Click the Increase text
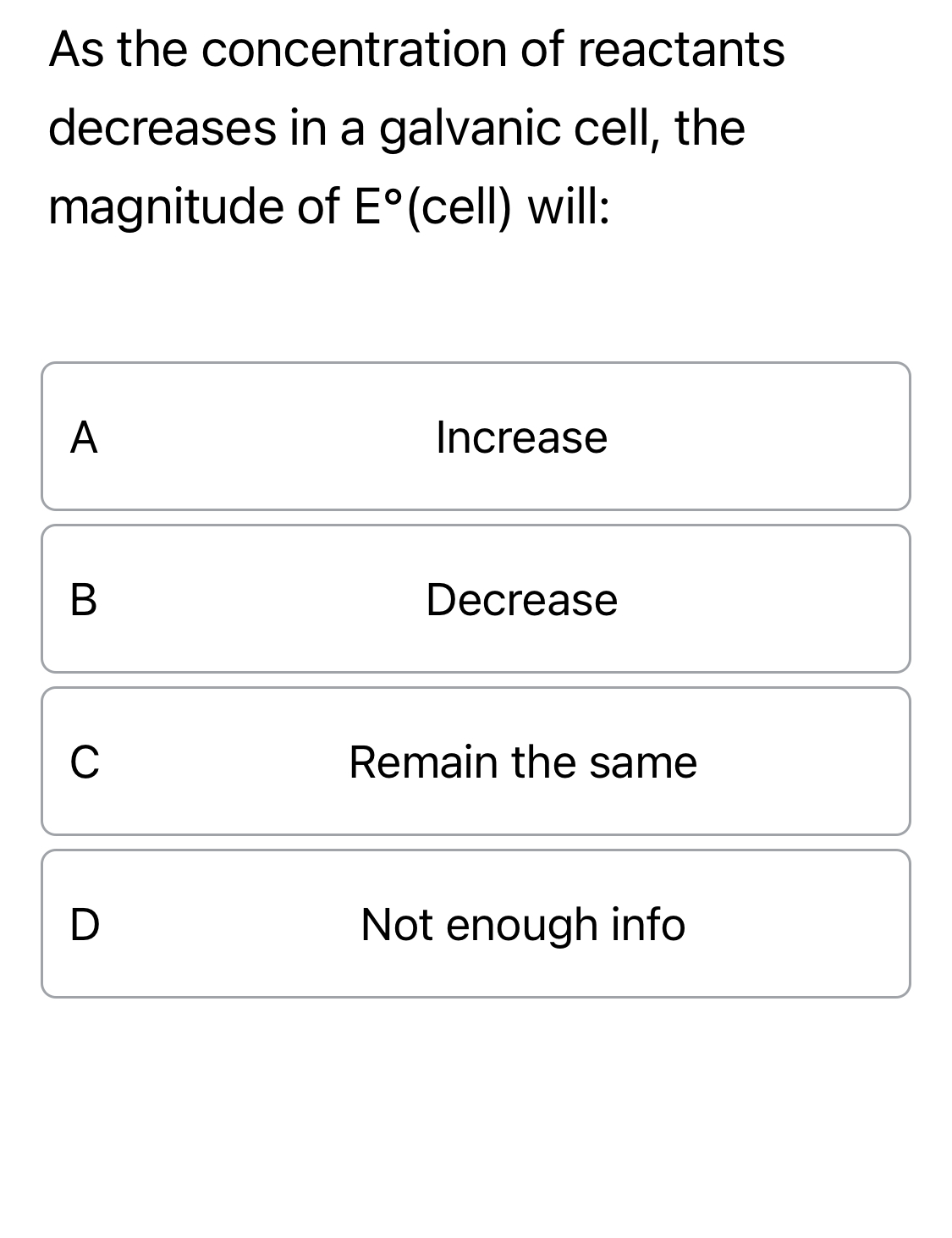 pos(521,437)
